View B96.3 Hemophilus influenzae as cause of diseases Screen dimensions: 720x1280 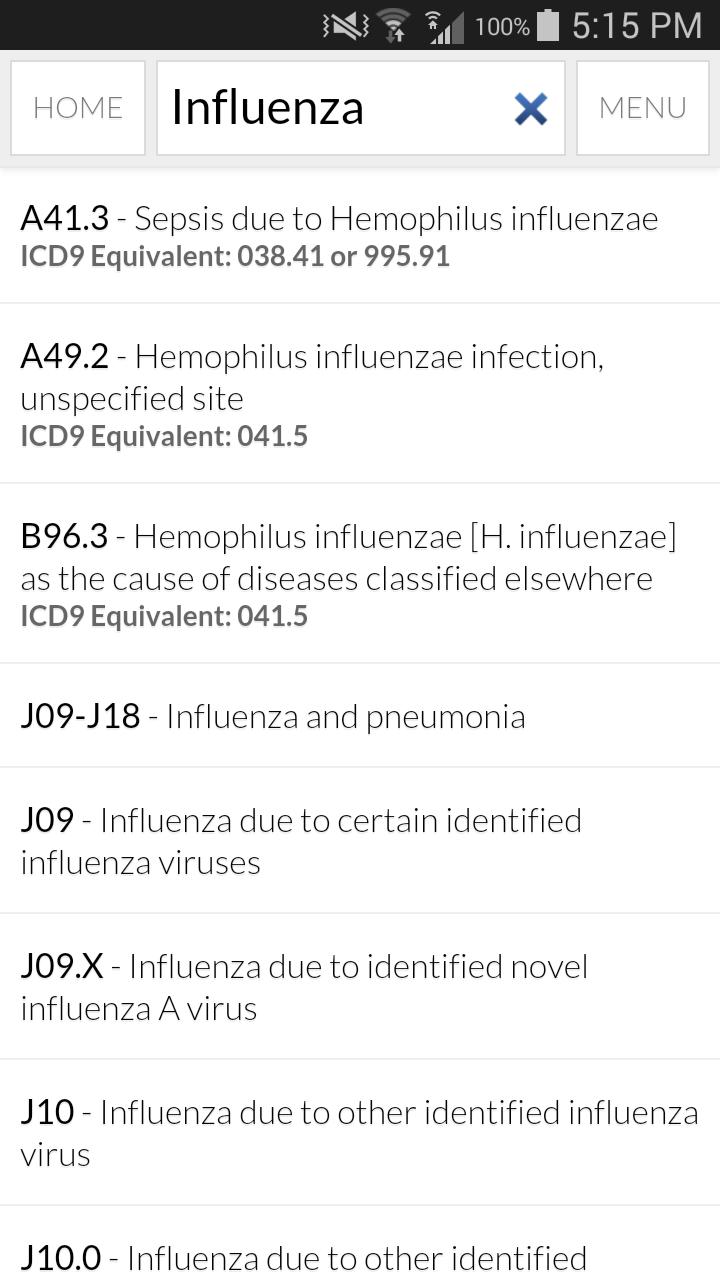click(x=360, y=574)
